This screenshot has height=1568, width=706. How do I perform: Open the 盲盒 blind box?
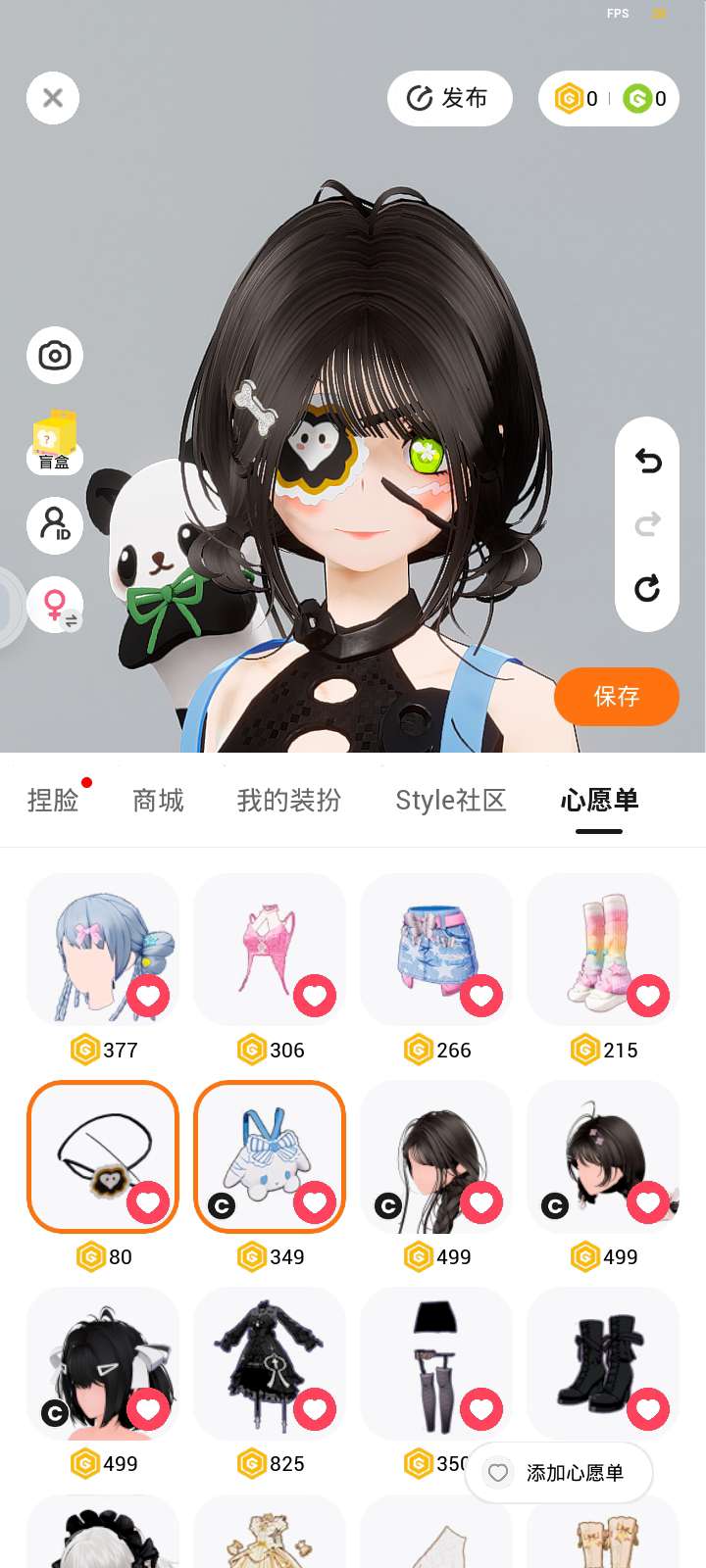pyautogui.click(x=55, y=441)
